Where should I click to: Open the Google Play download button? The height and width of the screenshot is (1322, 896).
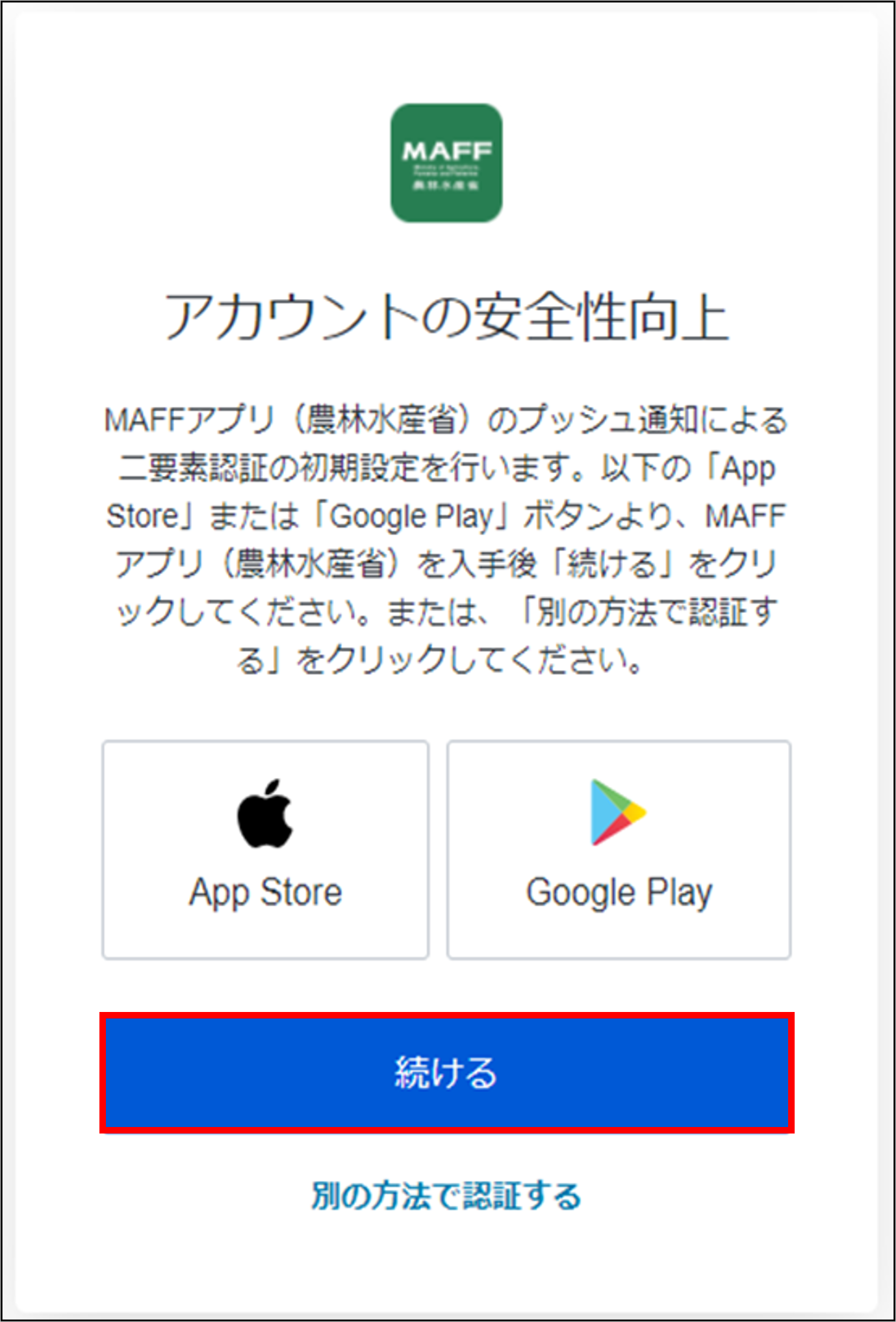[x=619, y=849]
